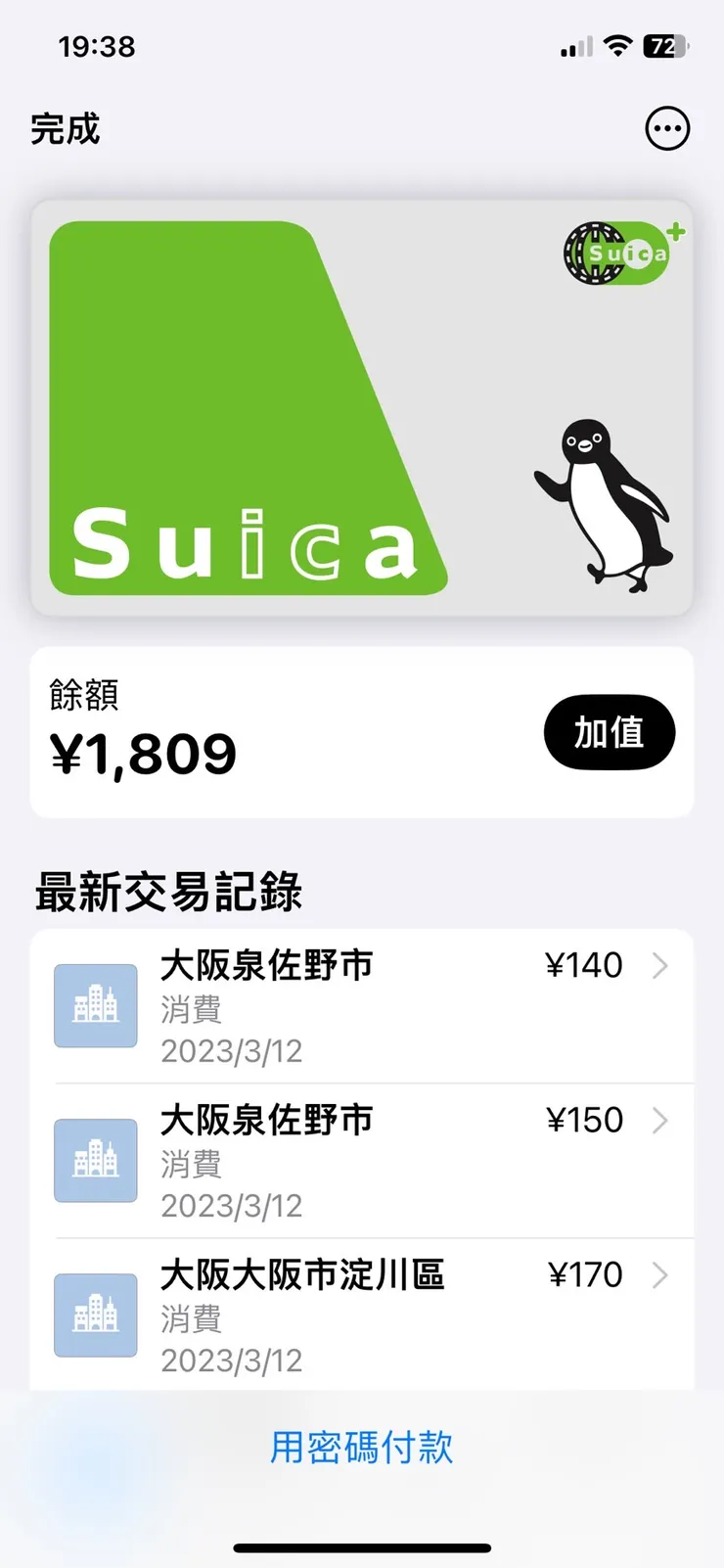Tap the home indicator bar
Viewport: 724px width, 1568px height.
coord(362,1548)
